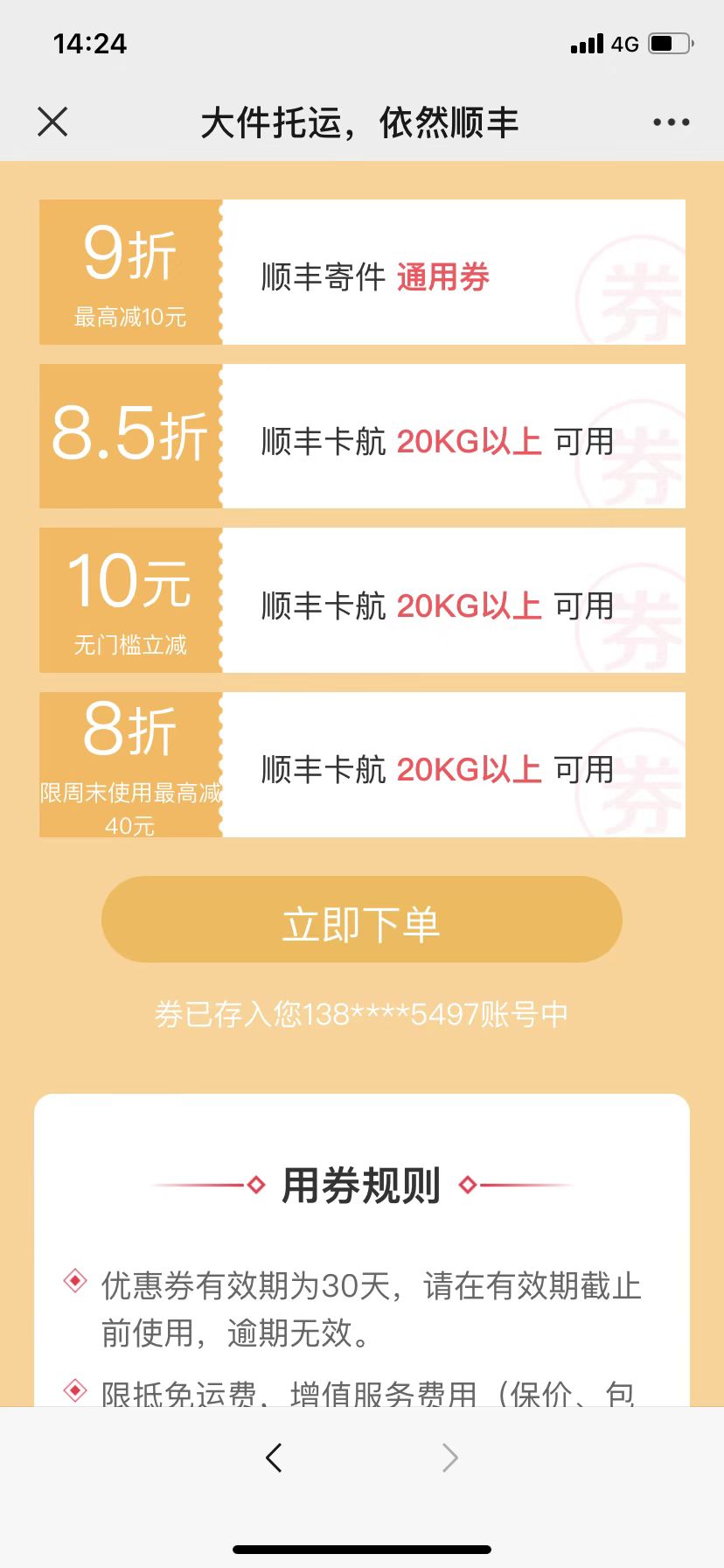The height and width of the screenshot is (1568, 724).
Task: Tap the 立即下单 button
Action: tap(361, 920)
